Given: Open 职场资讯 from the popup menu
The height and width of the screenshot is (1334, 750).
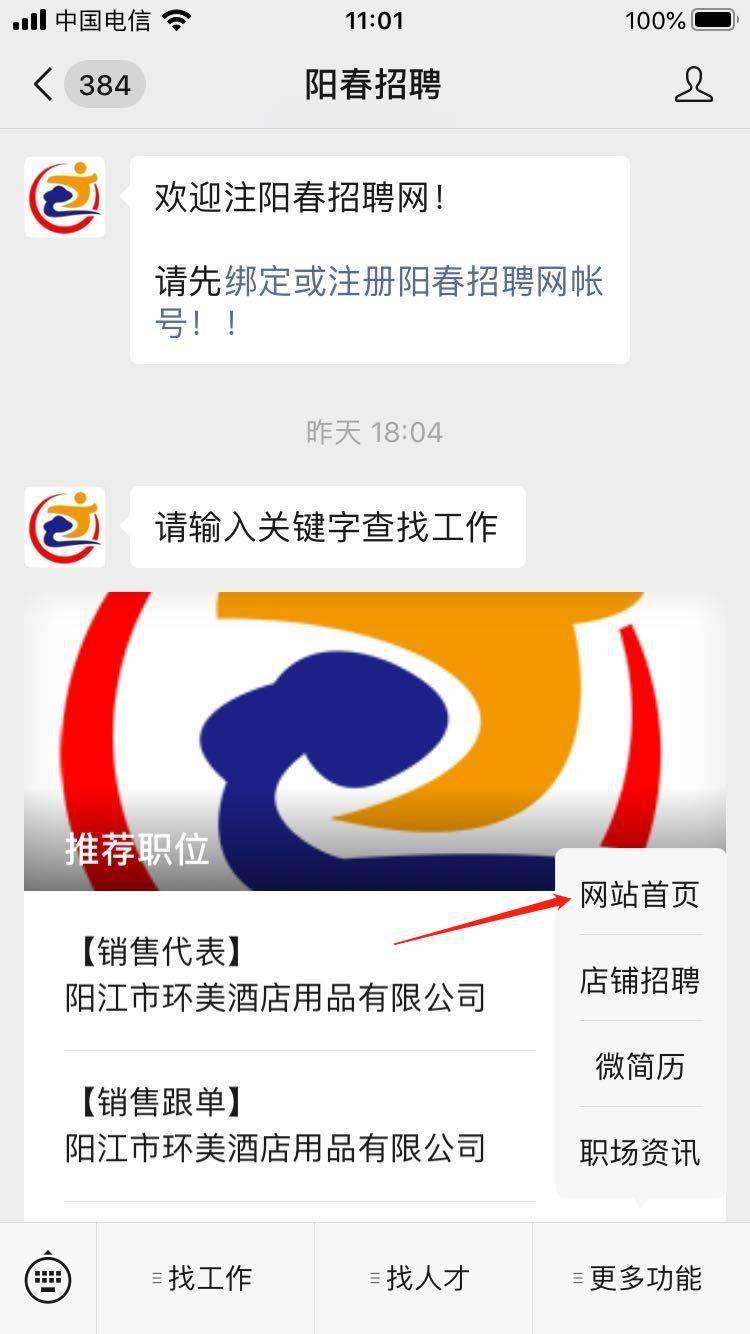Looking at the screenshot, I should [x=640, y=1152].
